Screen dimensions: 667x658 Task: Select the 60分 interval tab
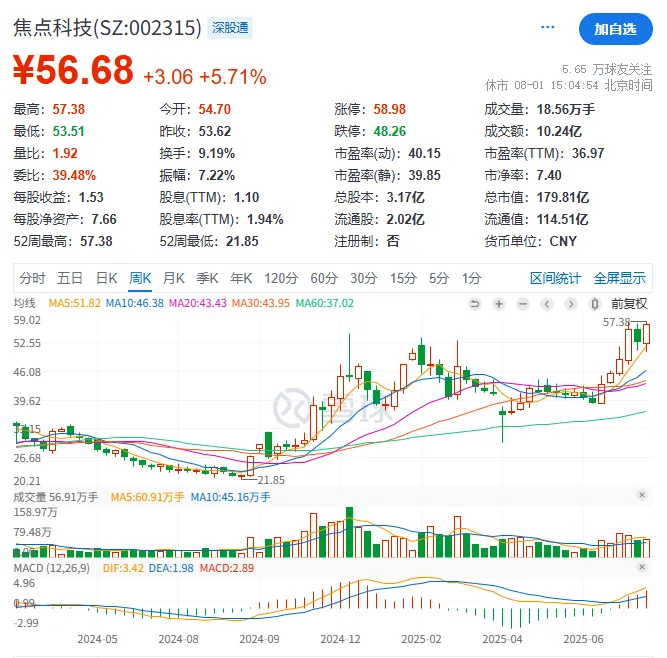click(323, 278)
